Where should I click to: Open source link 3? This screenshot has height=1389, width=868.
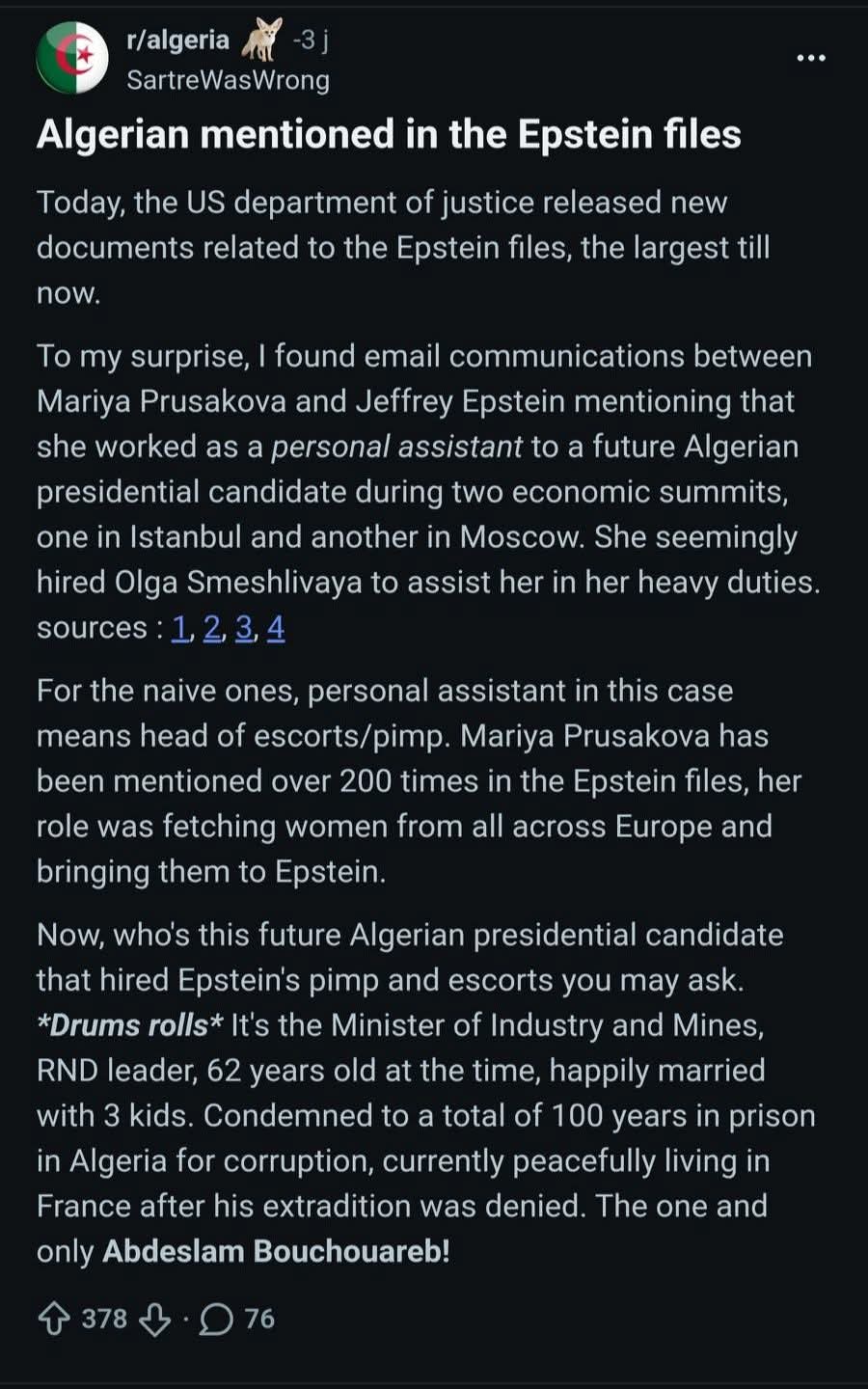pos(244,628)
